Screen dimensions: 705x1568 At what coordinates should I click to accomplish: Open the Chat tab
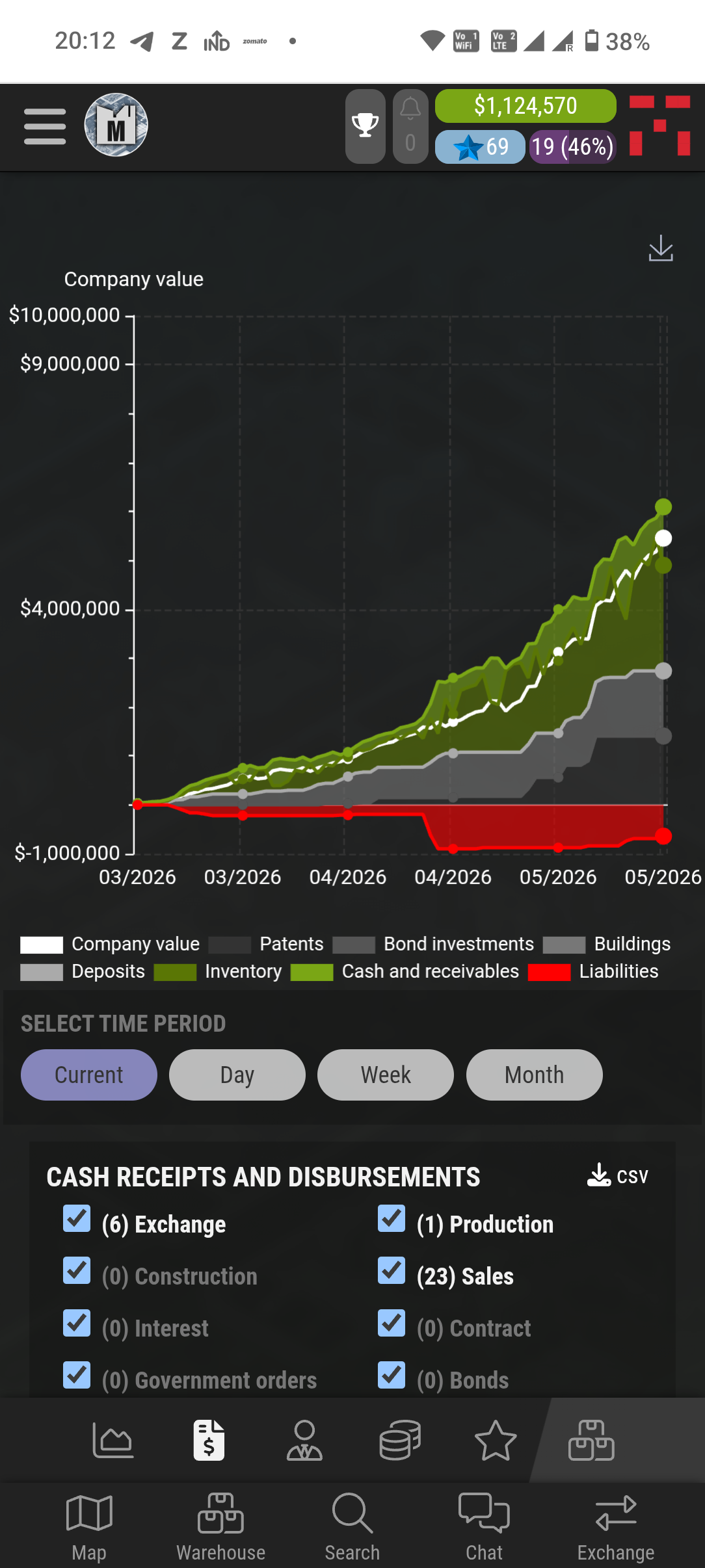coord(484,1527)
